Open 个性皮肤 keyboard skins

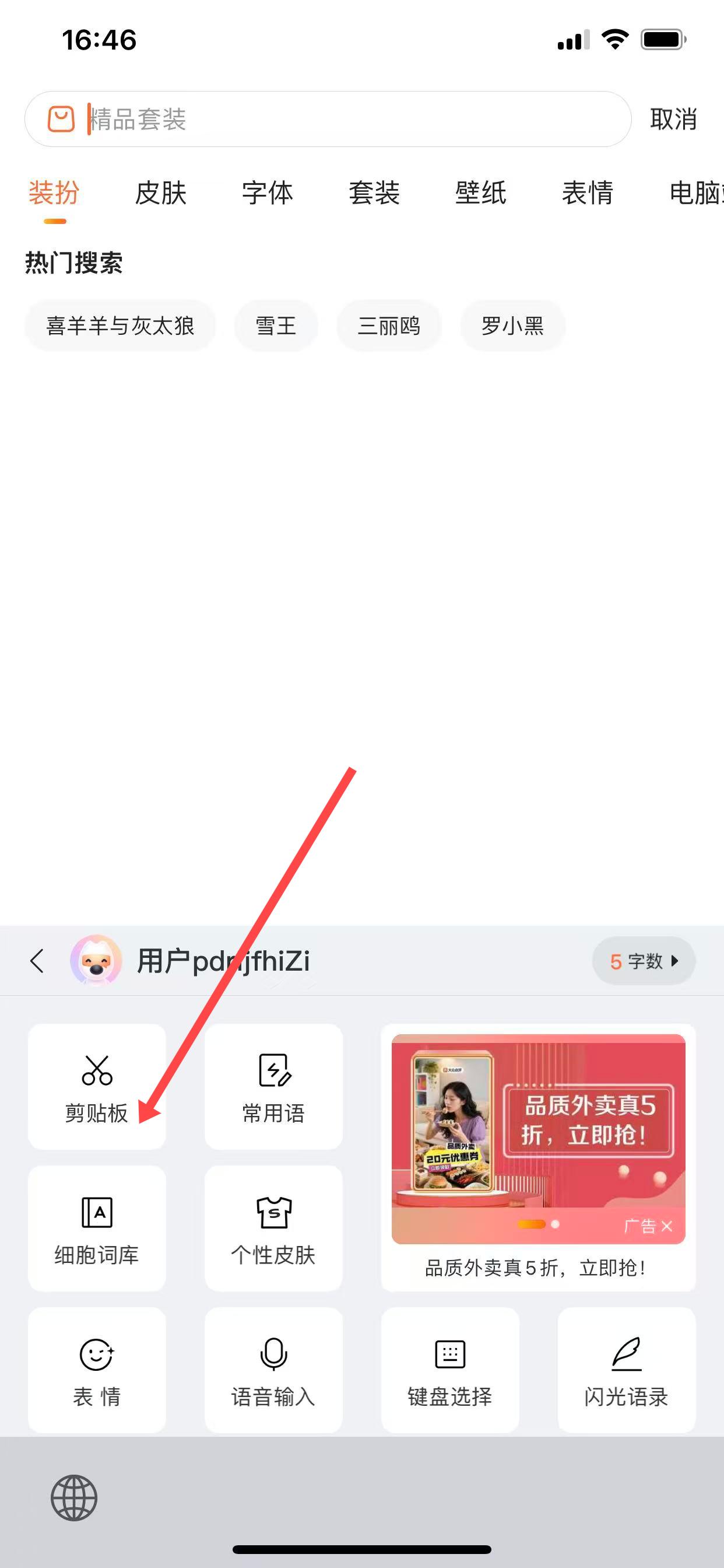coord(274,1228)
